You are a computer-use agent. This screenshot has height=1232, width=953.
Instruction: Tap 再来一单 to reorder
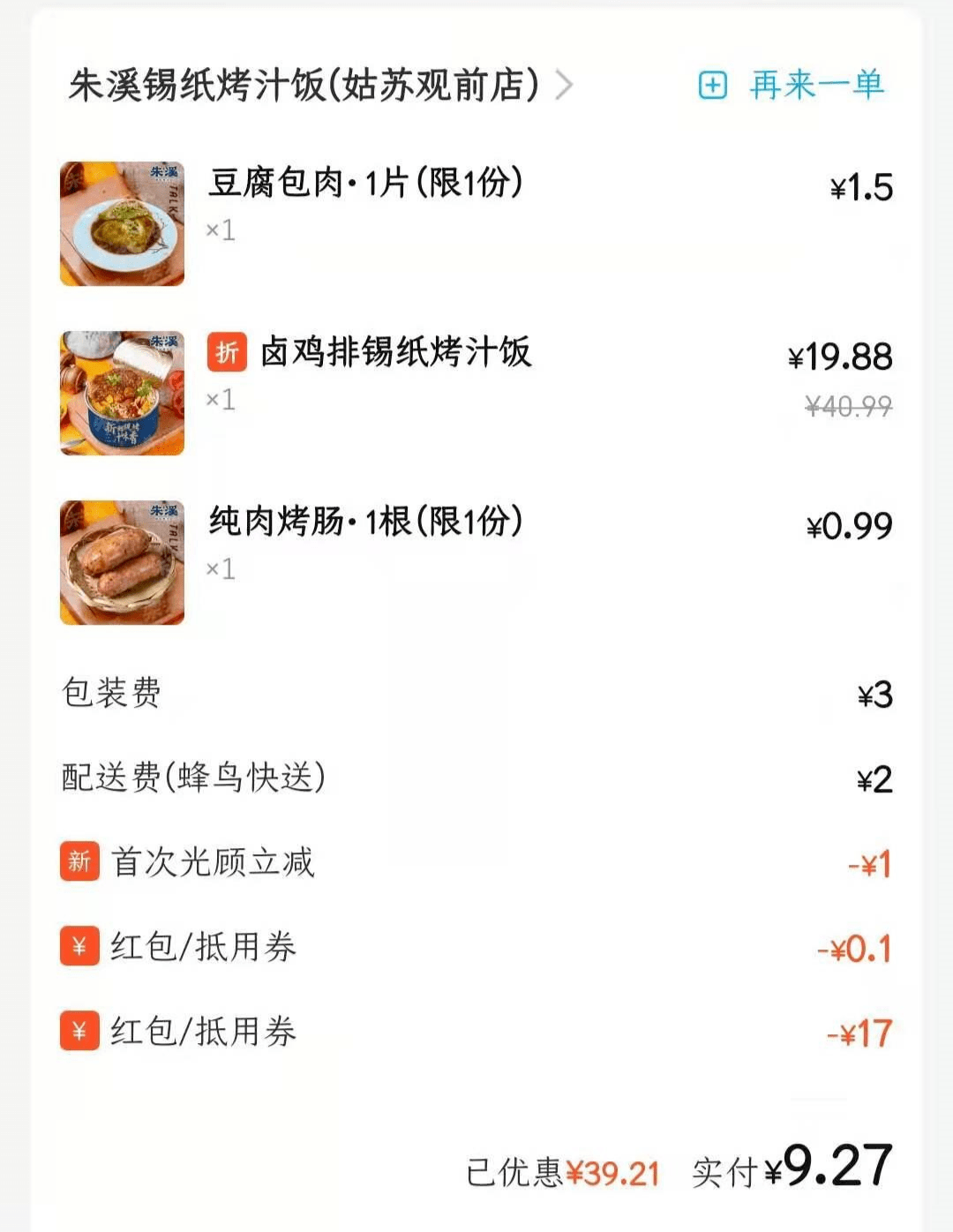tap(816, 86)
